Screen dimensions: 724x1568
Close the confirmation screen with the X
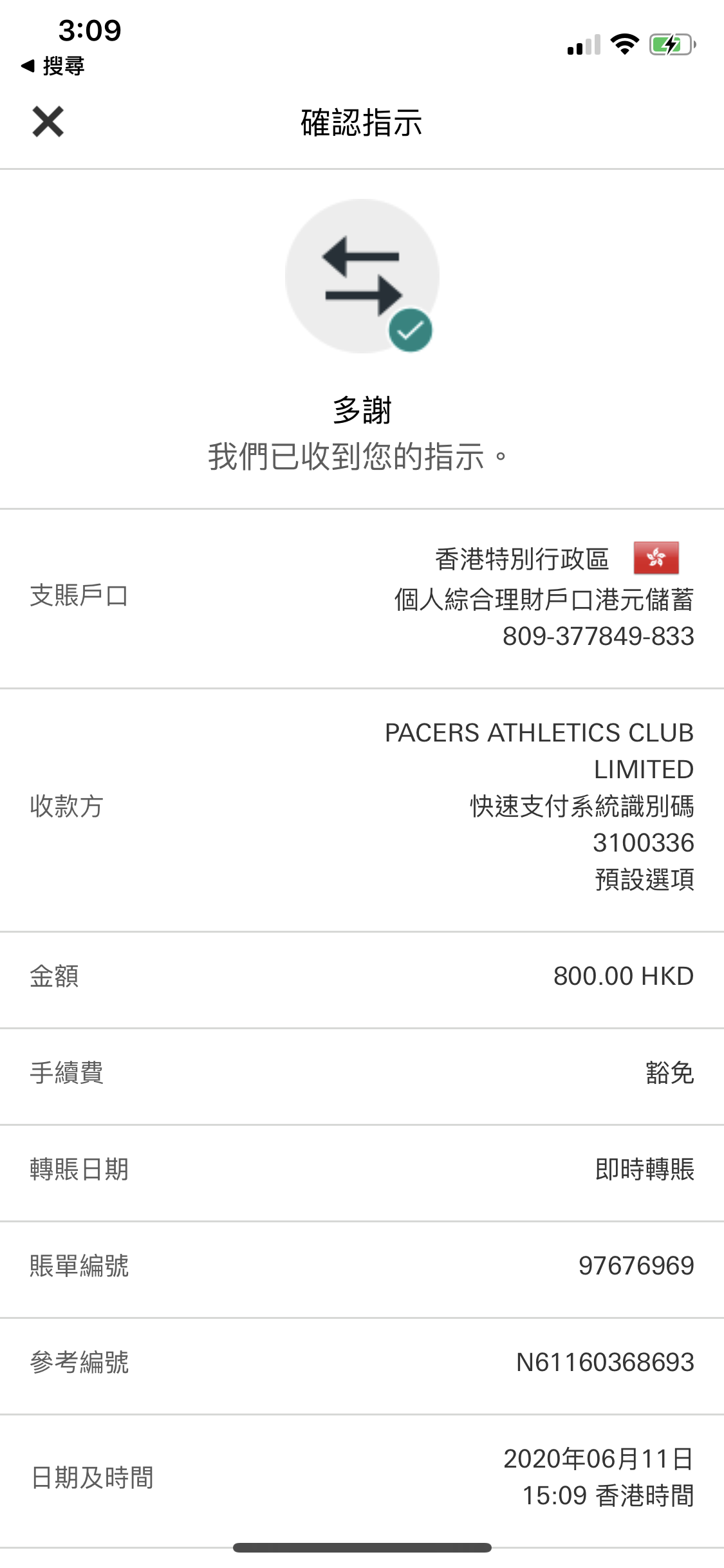[48, 122]
